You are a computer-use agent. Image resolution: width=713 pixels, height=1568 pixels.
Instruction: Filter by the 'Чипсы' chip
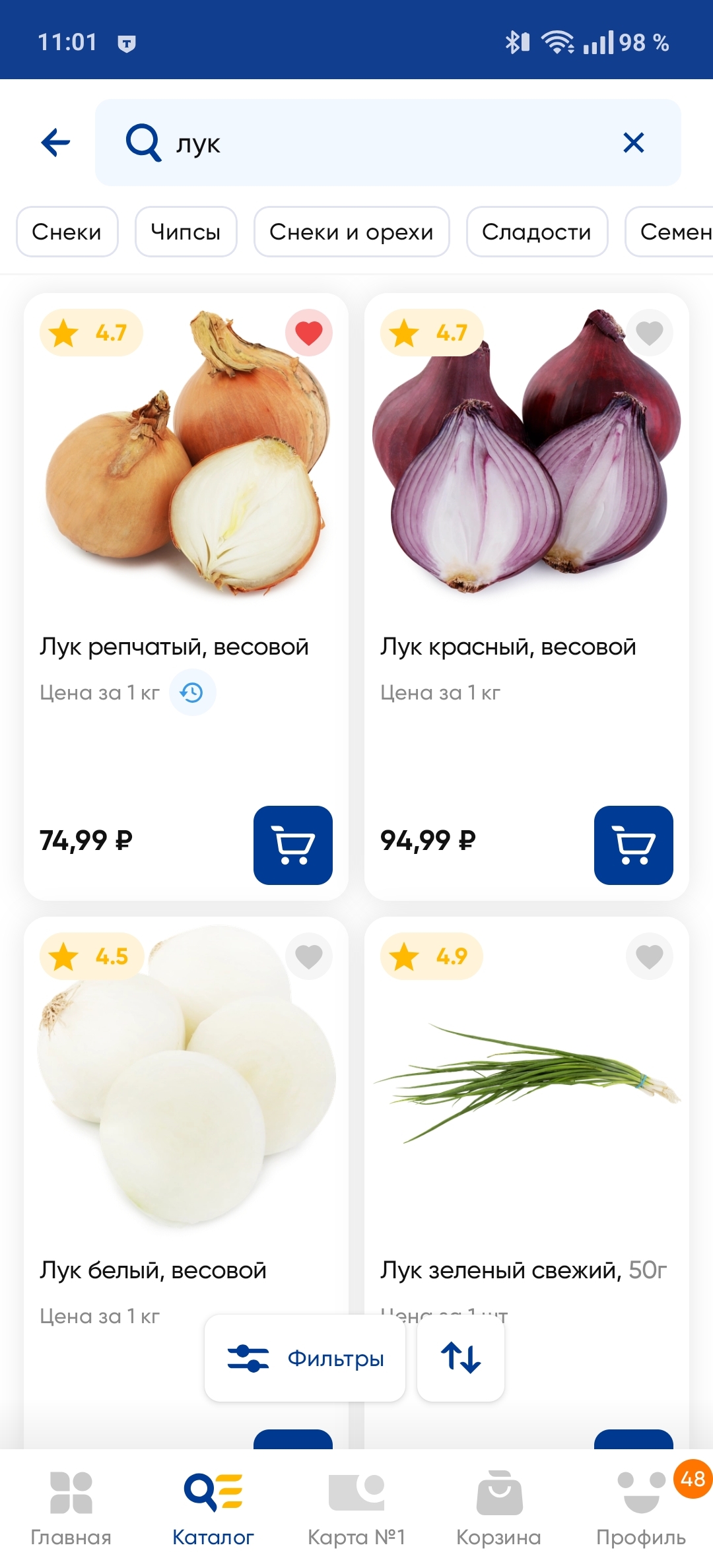point(186,232)
